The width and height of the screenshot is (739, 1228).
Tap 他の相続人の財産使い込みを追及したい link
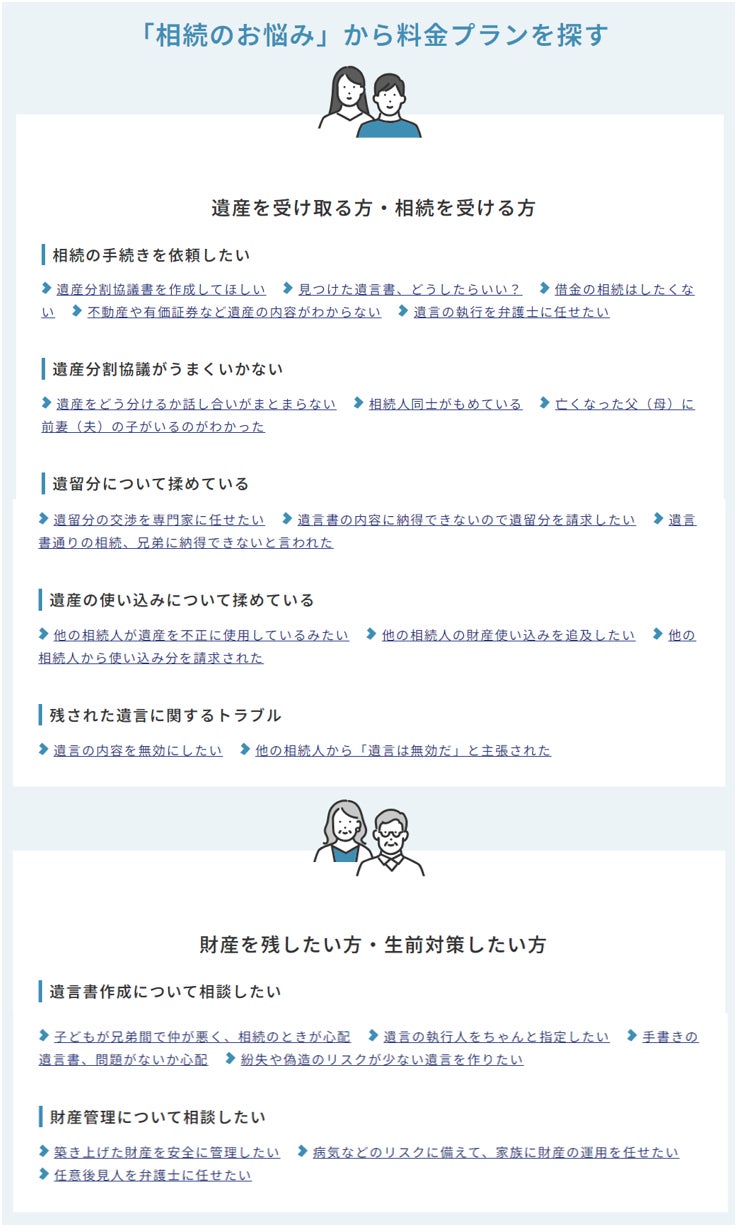coord(508,636)
